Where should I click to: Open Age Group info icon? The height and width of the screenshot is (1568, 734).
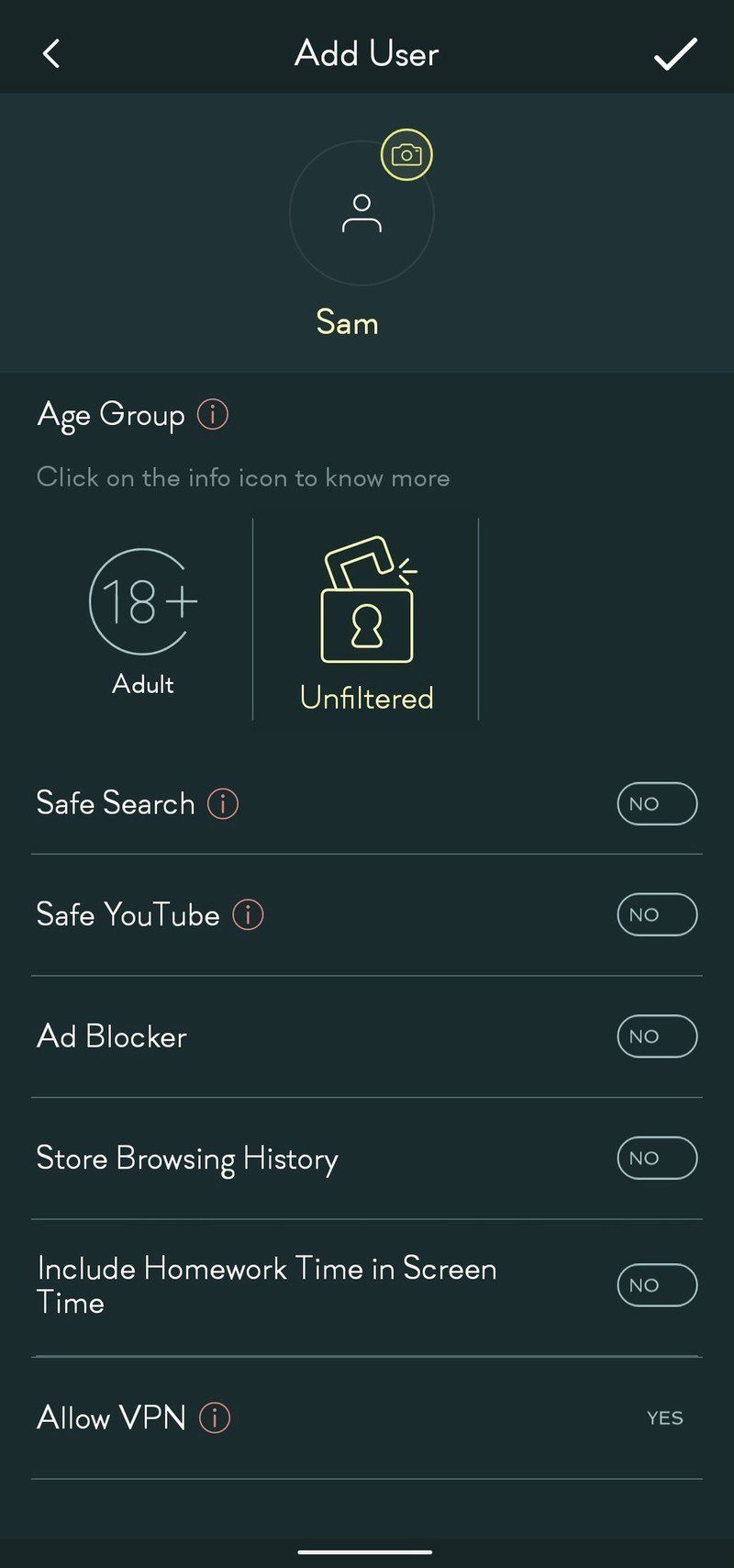pos(213,415)
